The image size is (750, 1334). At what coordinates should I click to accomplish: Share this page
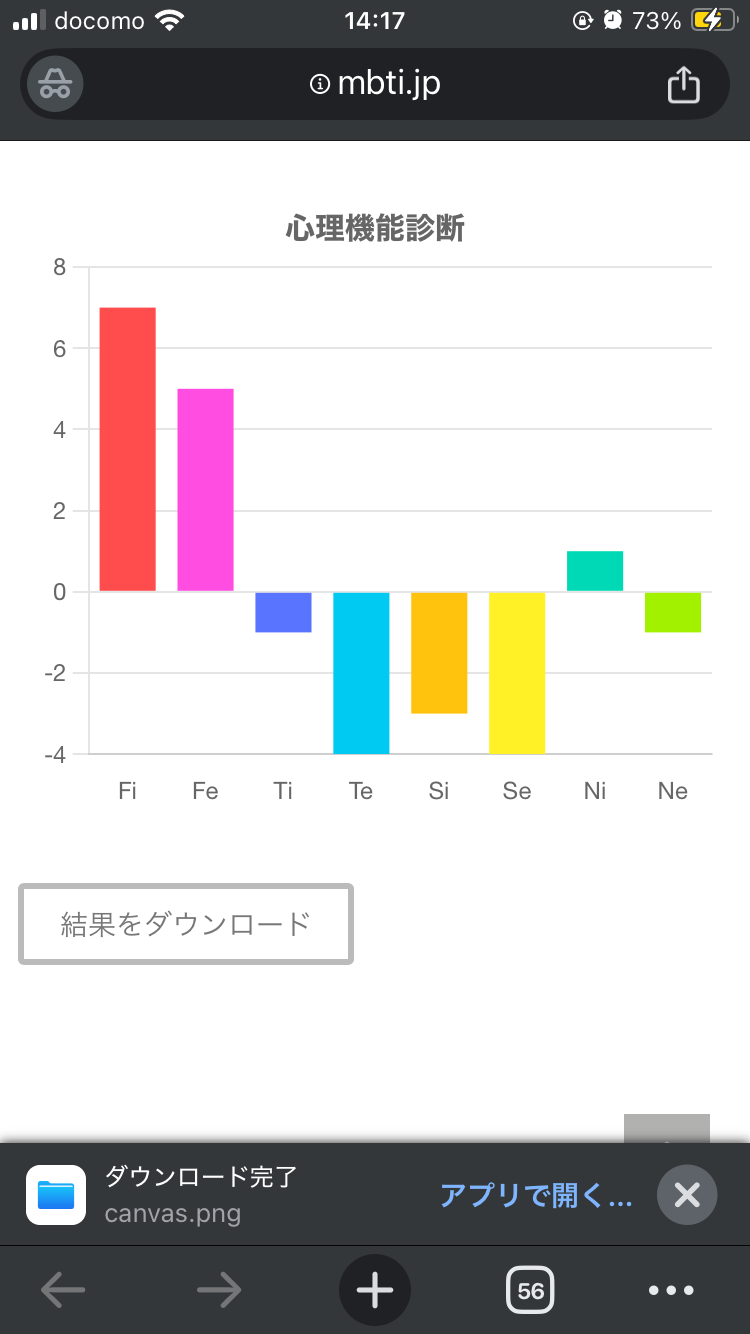coord(683,84)
